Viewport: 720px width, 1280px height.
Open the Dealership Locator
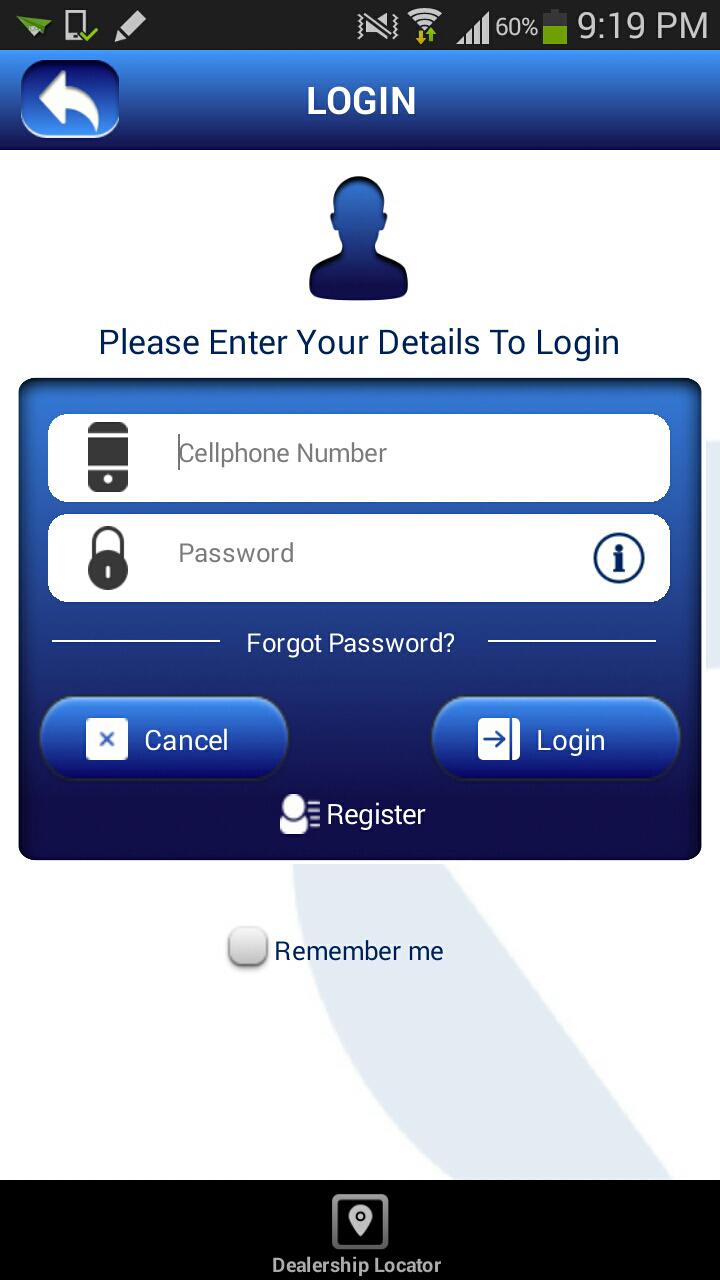pyautogui.click(x=359, y=1232)
